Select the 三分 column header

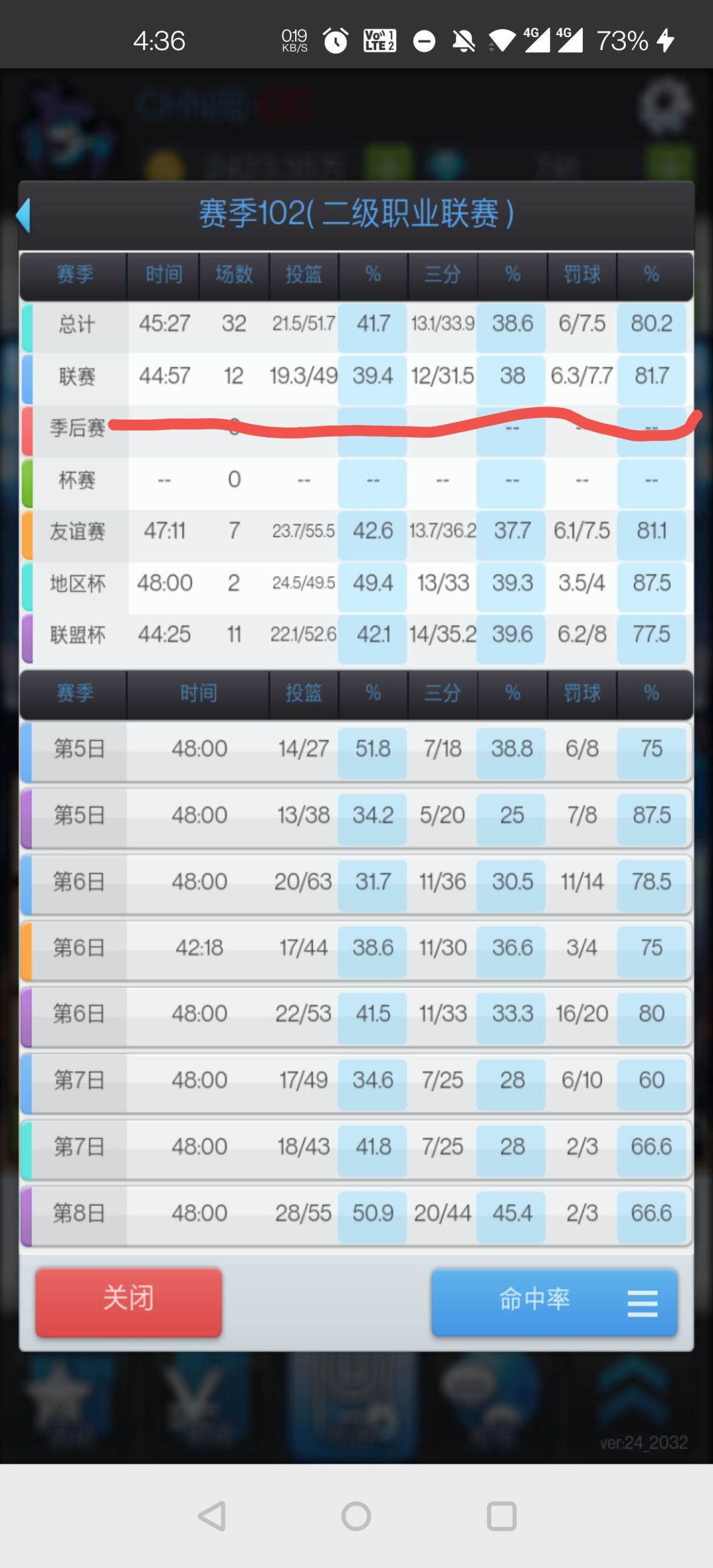pyautogui.click(x=442, y=275)
